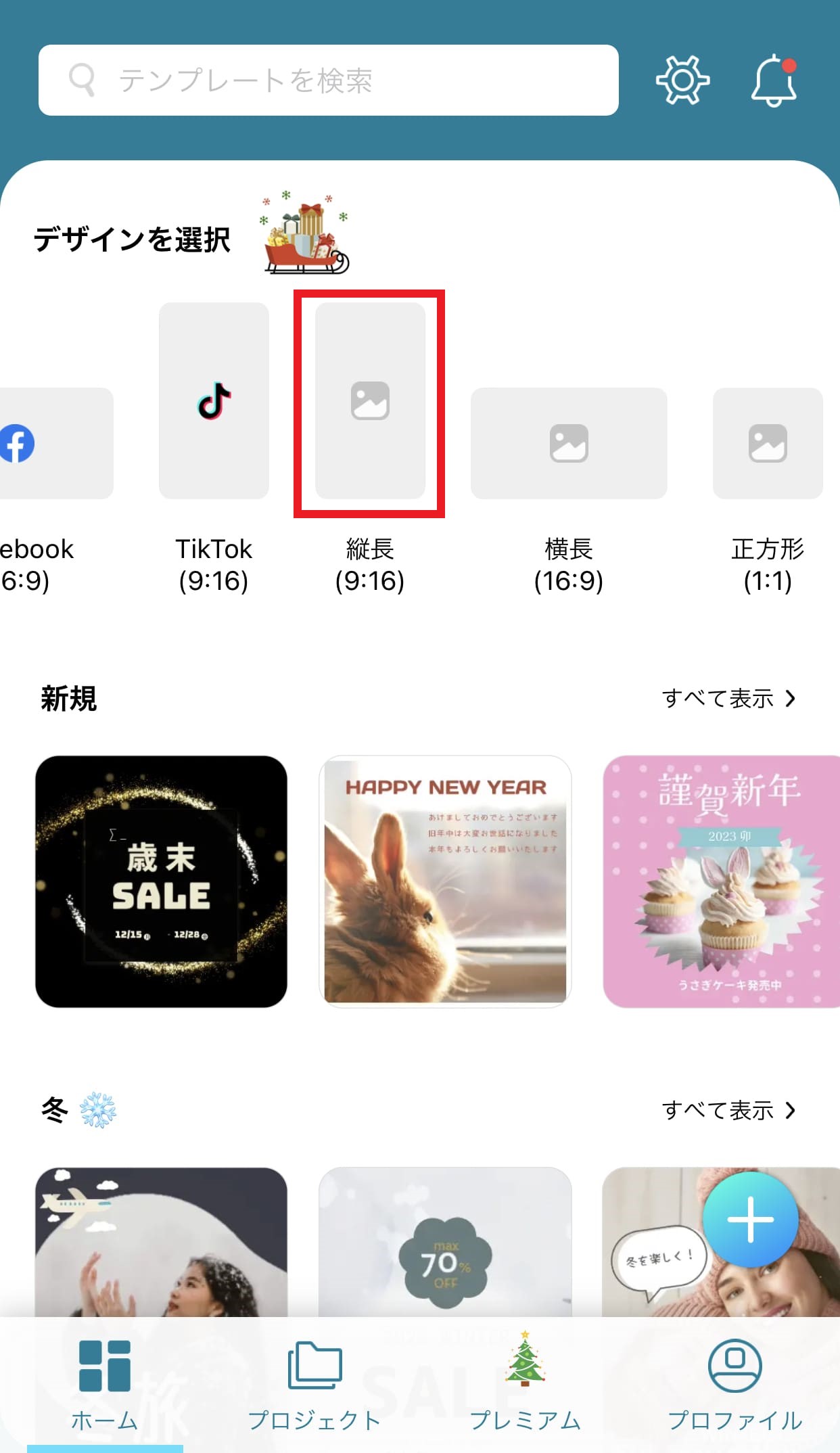Image resolution: width=840 pixels, height=1453 pixels.
Task: Choose the 縦長 (9:16) design format
Action: click(x=370, y=400)
